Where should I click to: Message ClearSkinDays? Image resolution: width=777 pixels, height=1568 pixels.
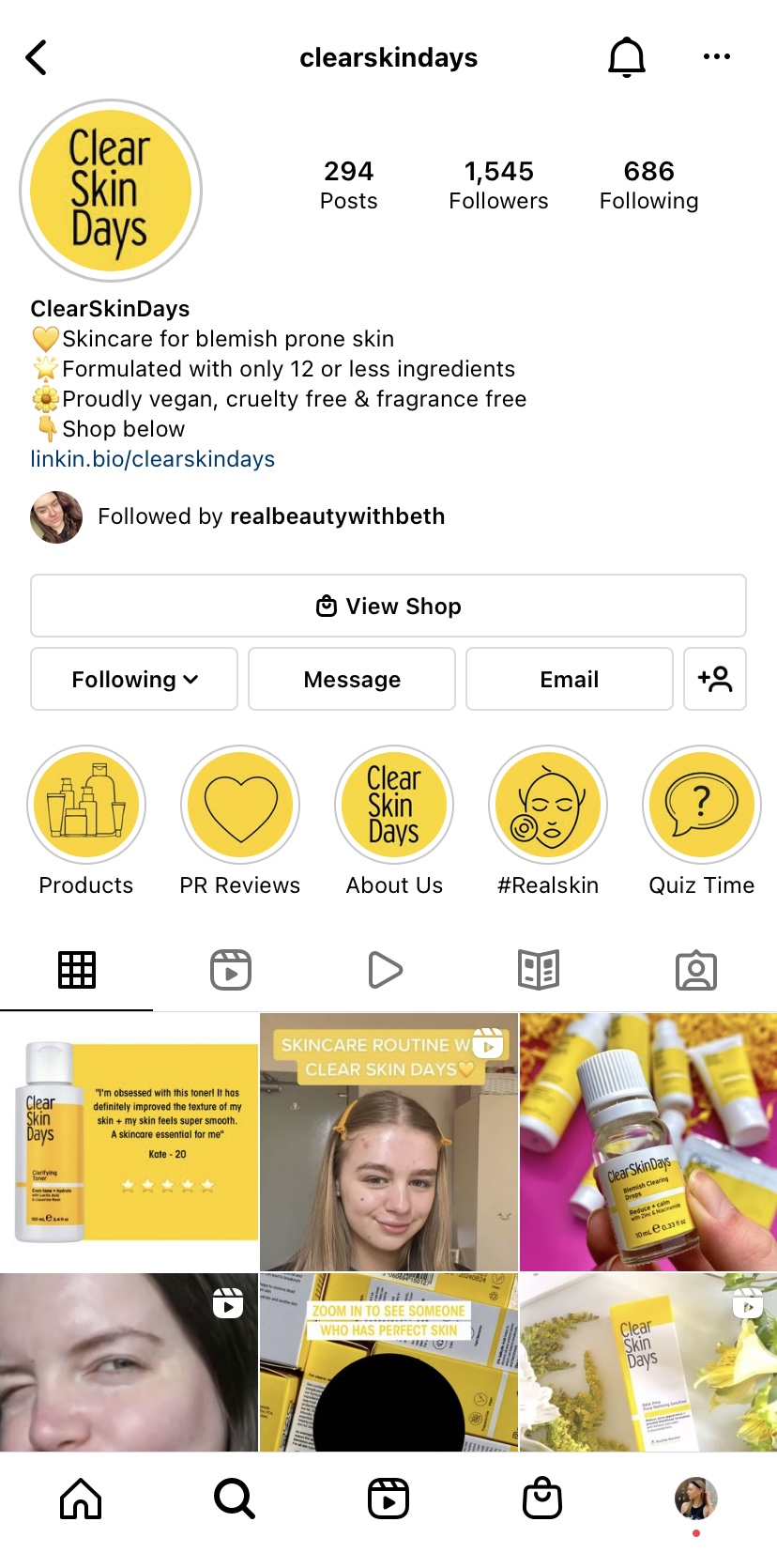click(352, 679)
